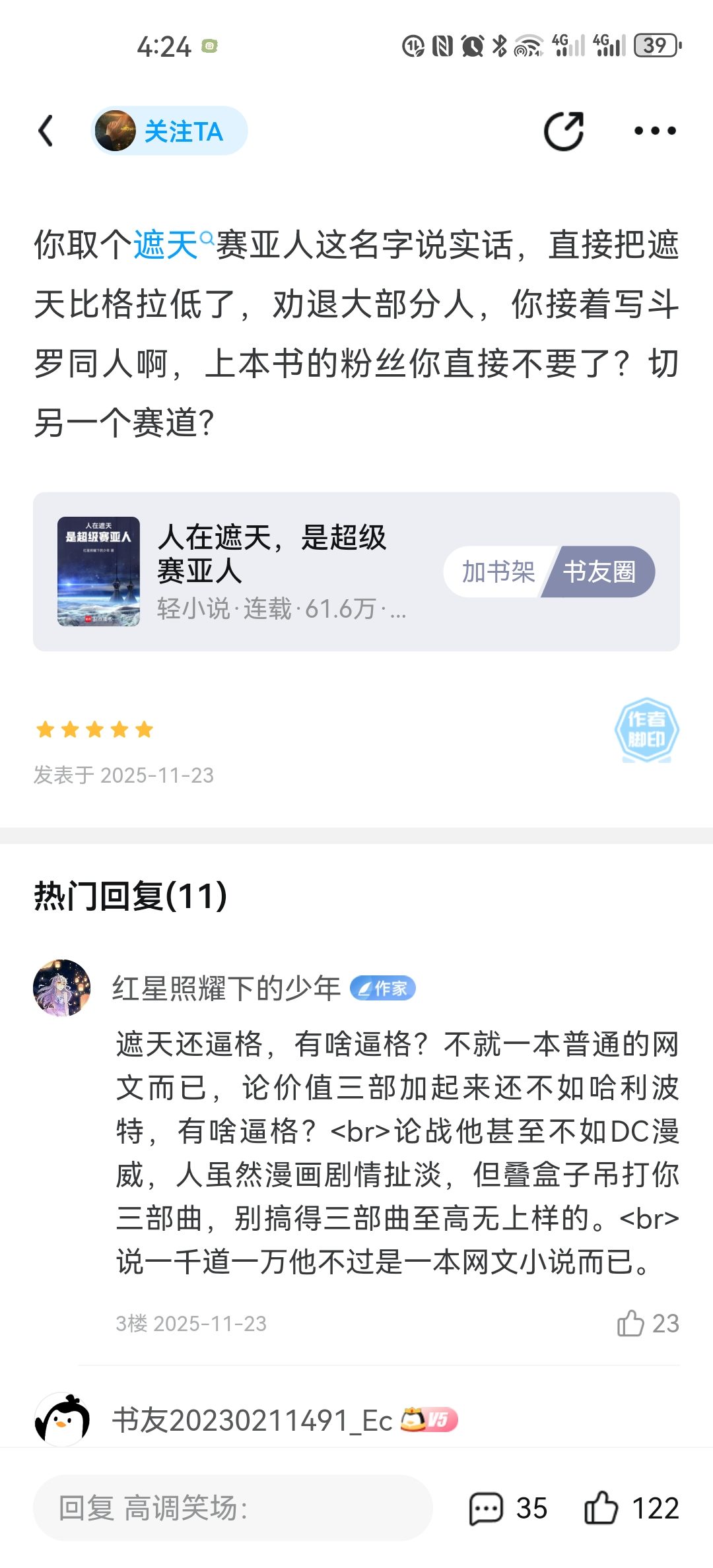Open the three-dot overflow menu
Image resolution: width=713 pixels, height=1568 pixels.
click(x=654, y=131)
